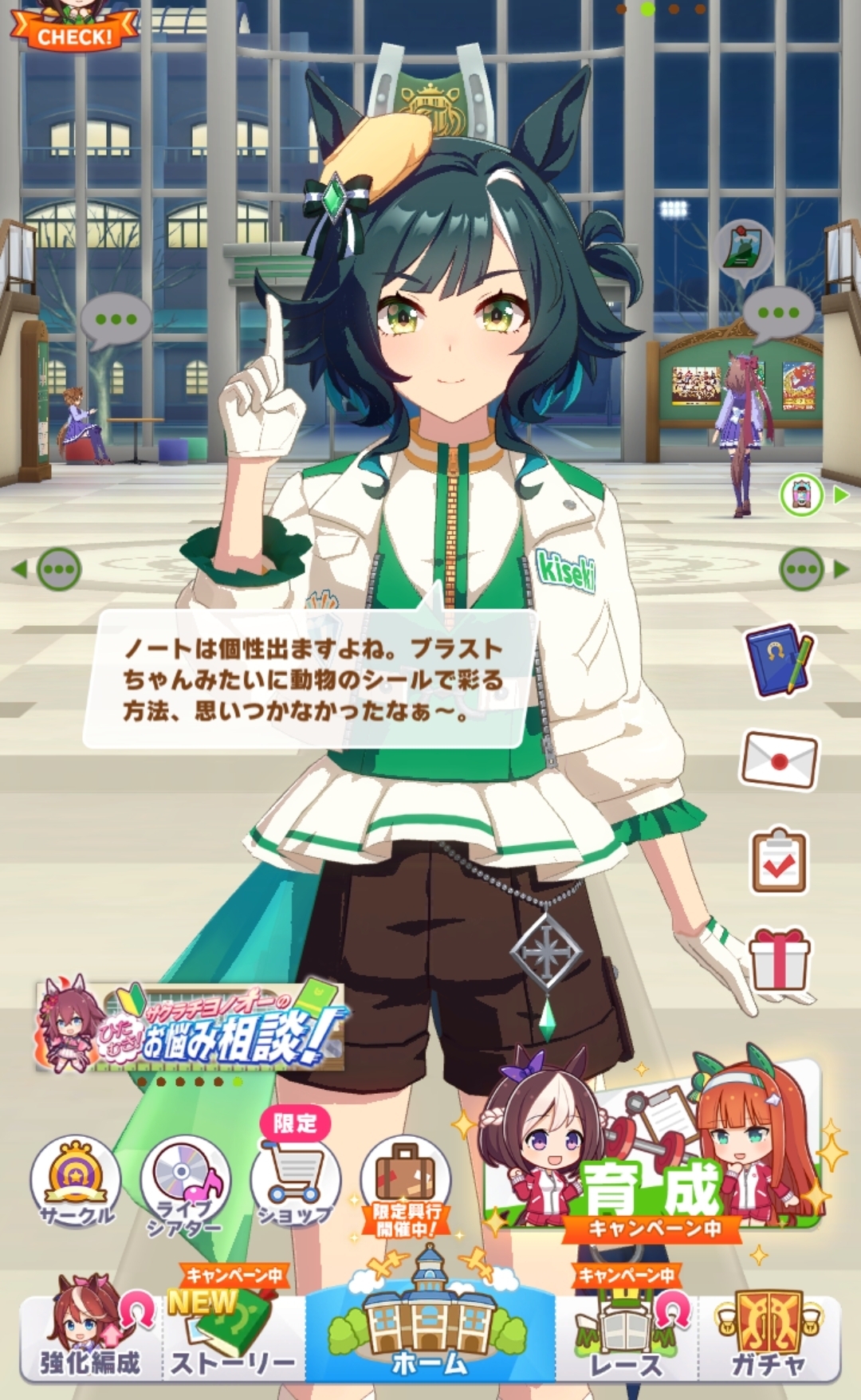This screenshot has width=861, height=1400.
Task: Open the mail envelope icon
Action: [x=780, y=761]
